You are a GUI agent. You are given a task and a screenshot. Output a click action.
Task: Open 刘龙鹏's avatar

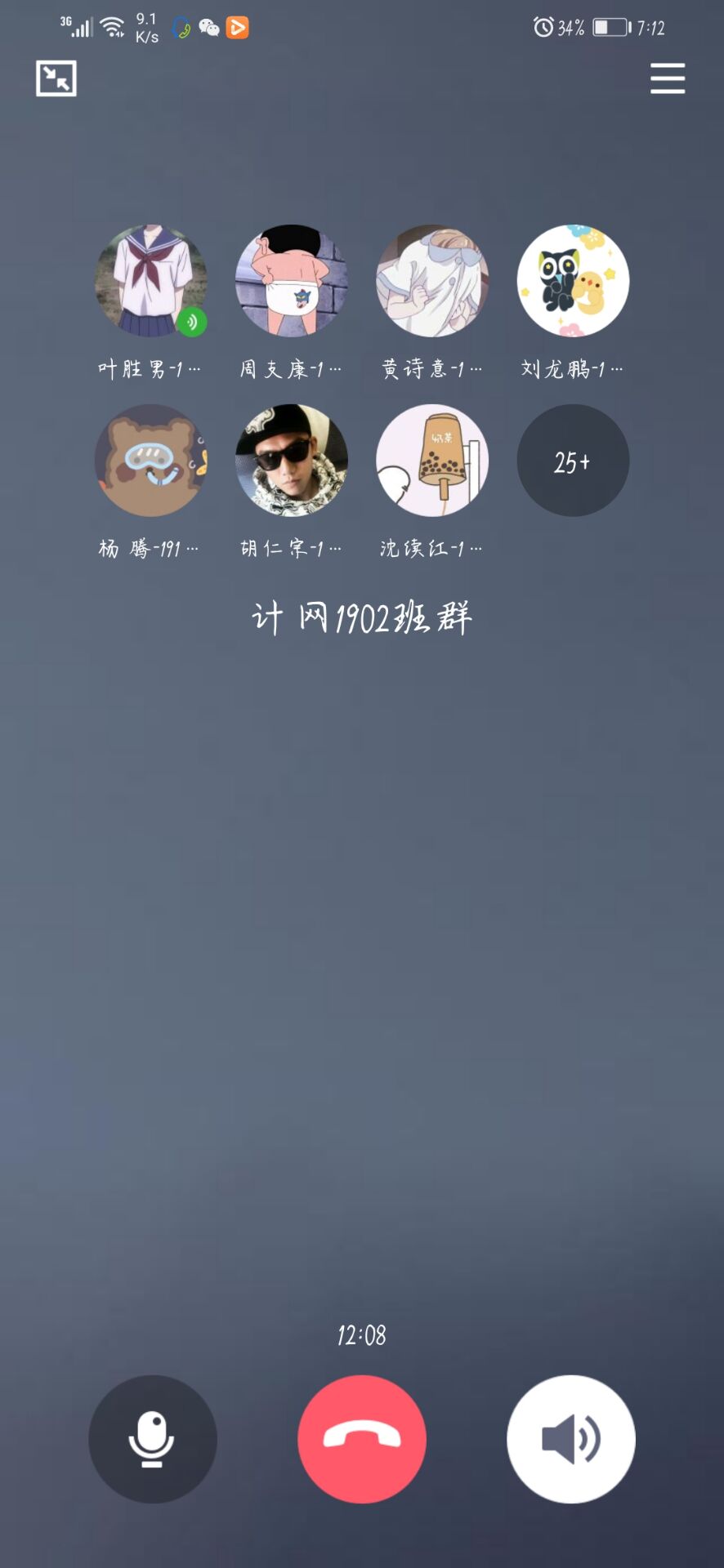573,281
